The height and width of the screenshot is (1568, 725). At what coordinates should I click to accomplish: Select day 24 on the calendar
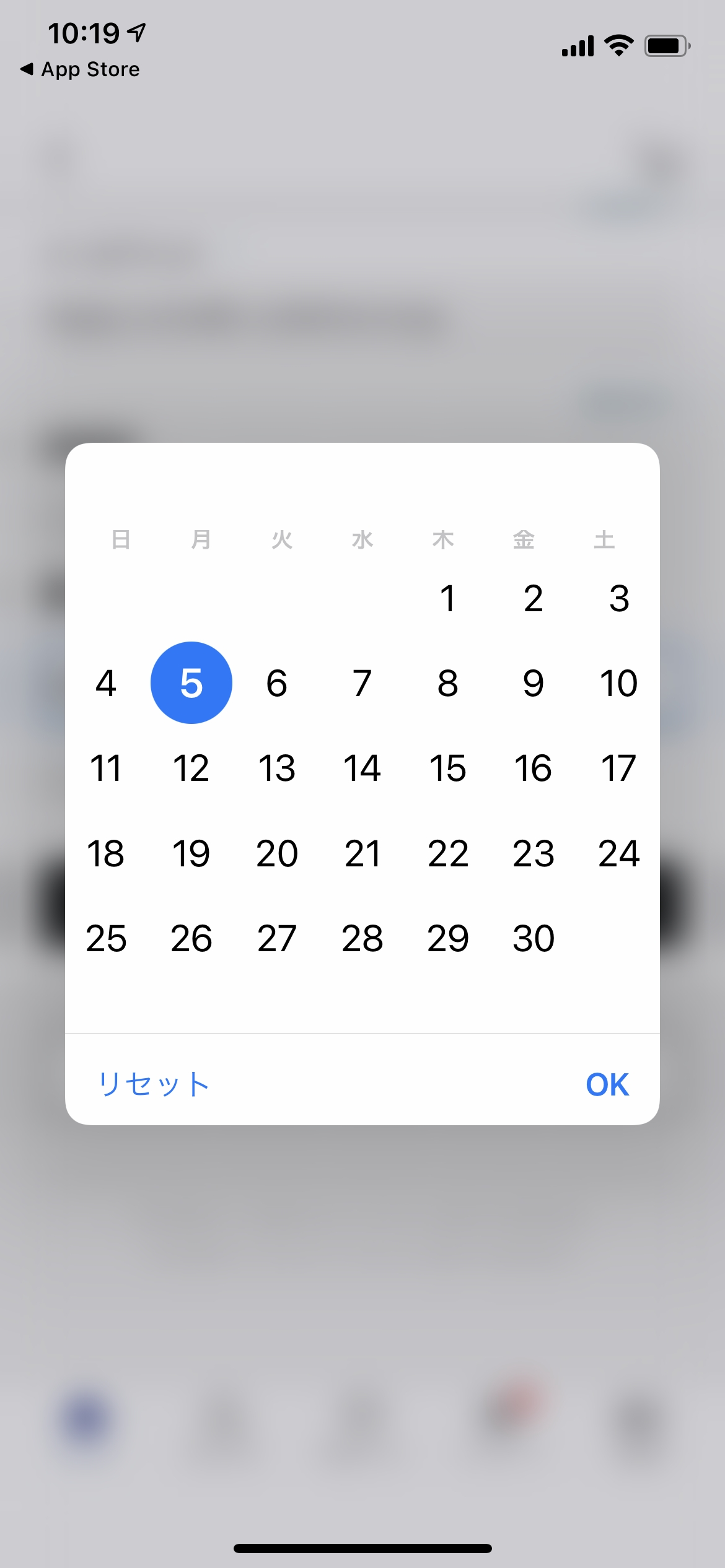coord(618,853)
